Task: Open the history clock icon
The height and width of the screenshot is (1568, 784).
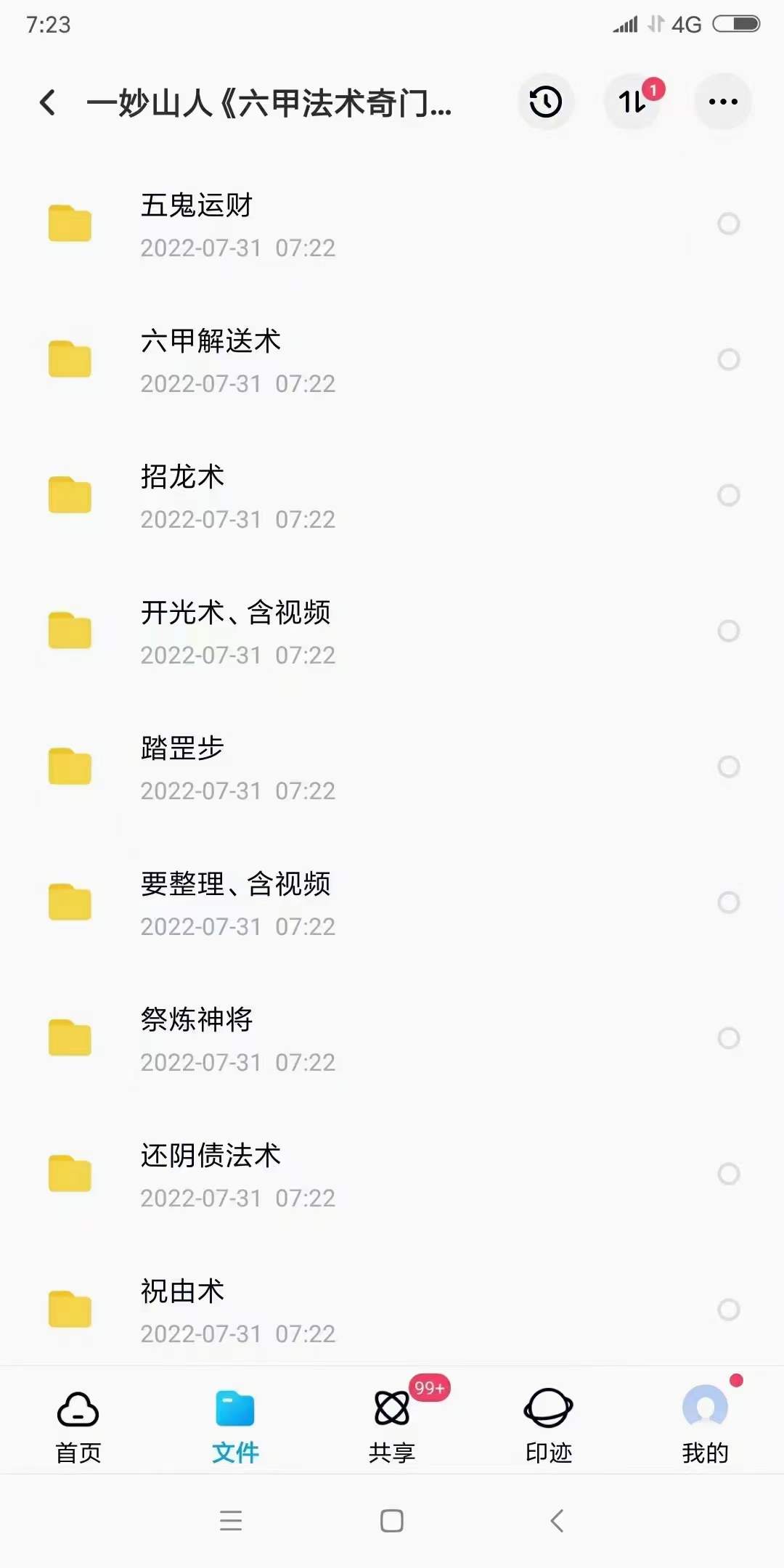Action: pos(546,102)
